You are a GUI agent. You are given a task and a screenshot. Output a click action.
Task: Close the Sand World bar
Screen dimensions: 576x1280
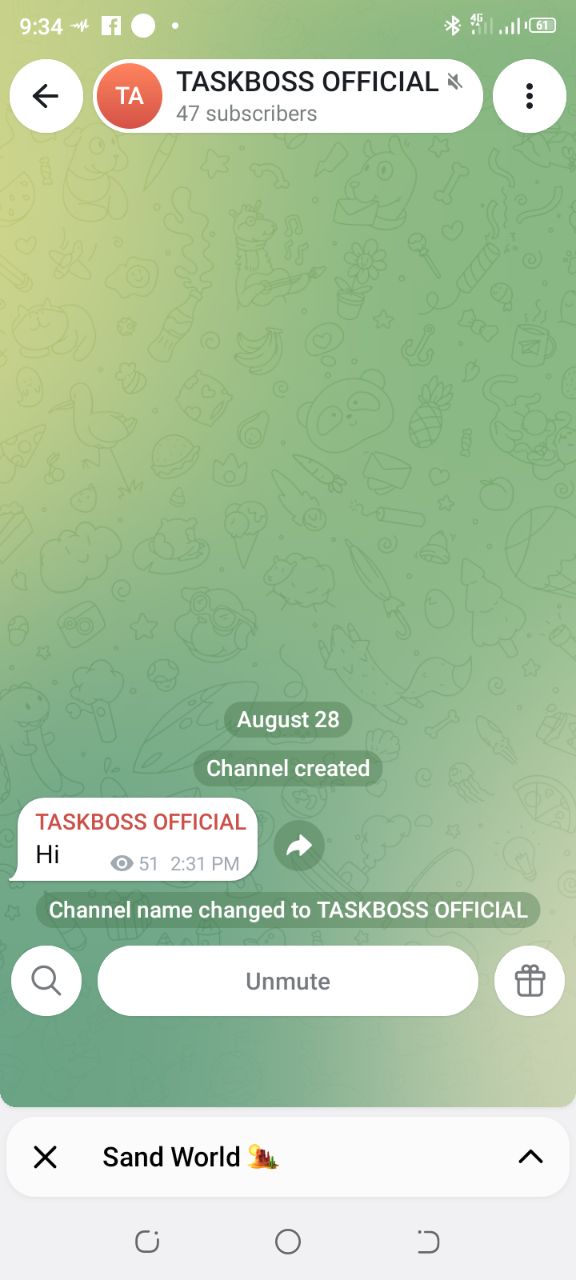(45, 1157)
